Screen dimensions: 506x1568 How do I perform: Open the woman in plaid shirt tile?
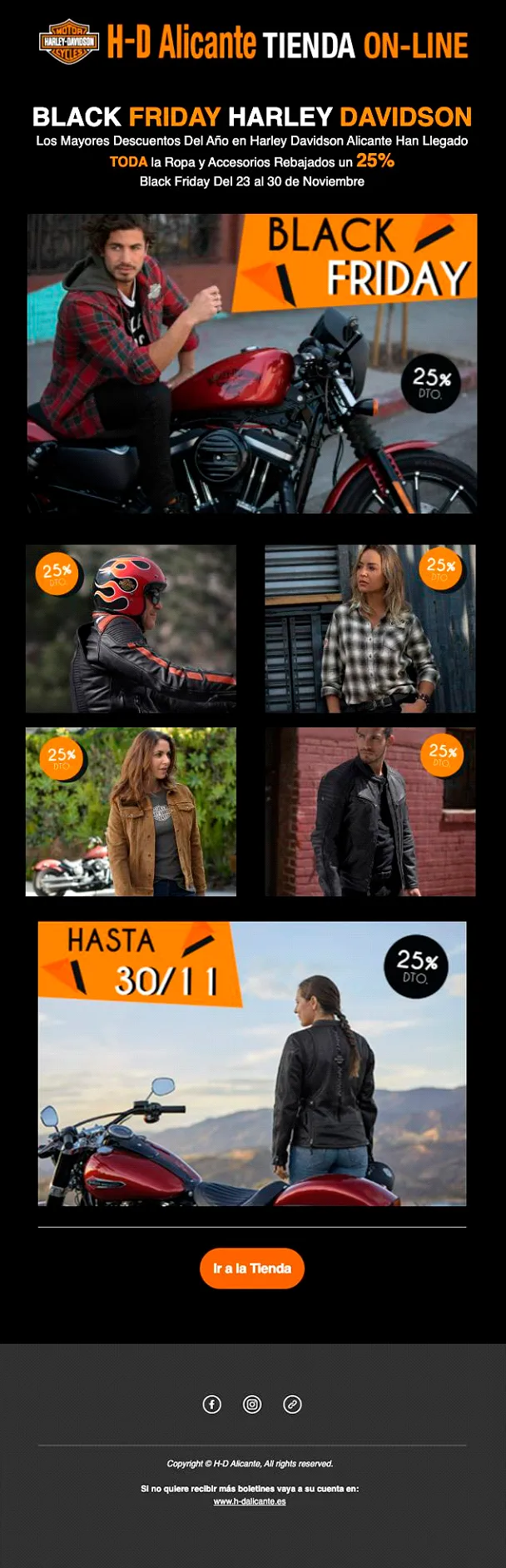370,629
